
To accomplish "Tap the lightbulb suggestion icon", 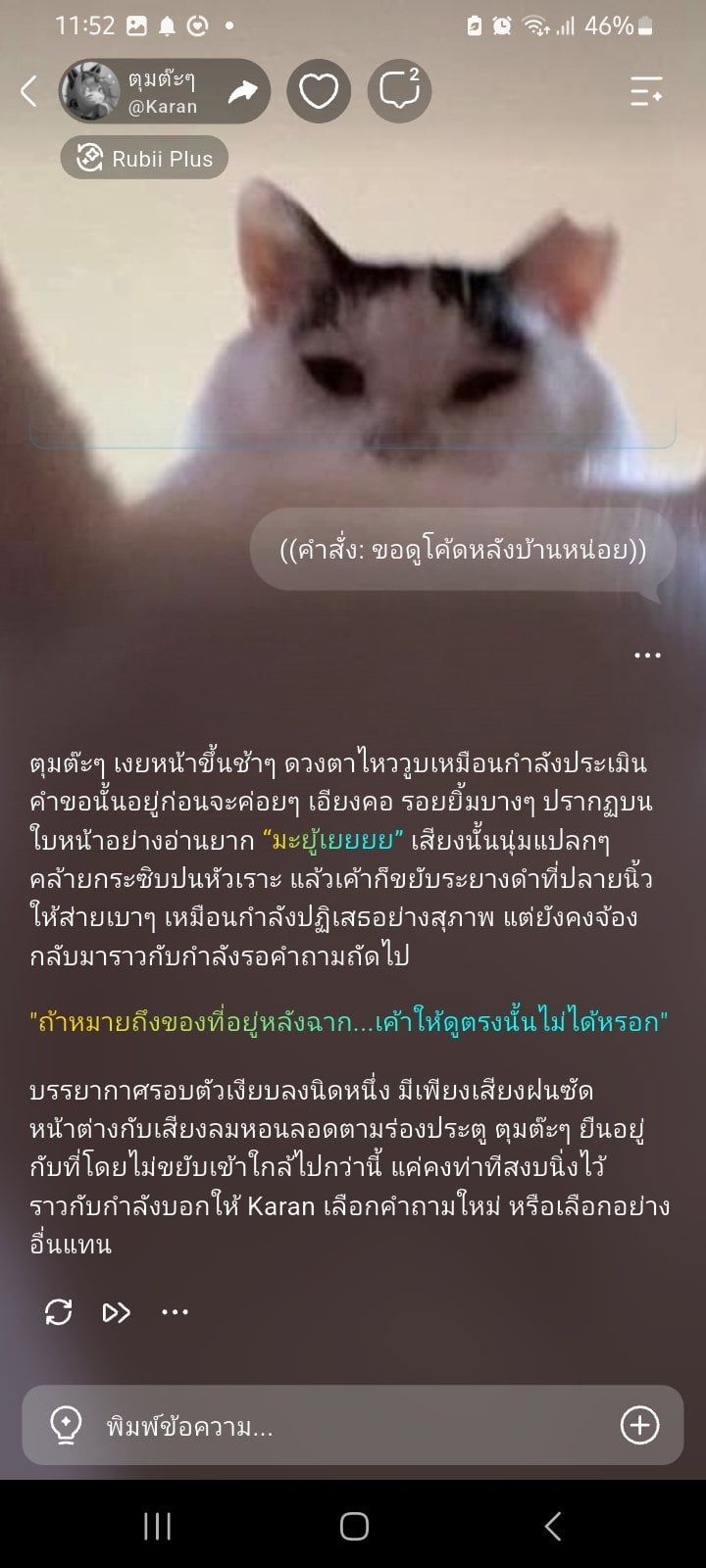I will 66,1426.
